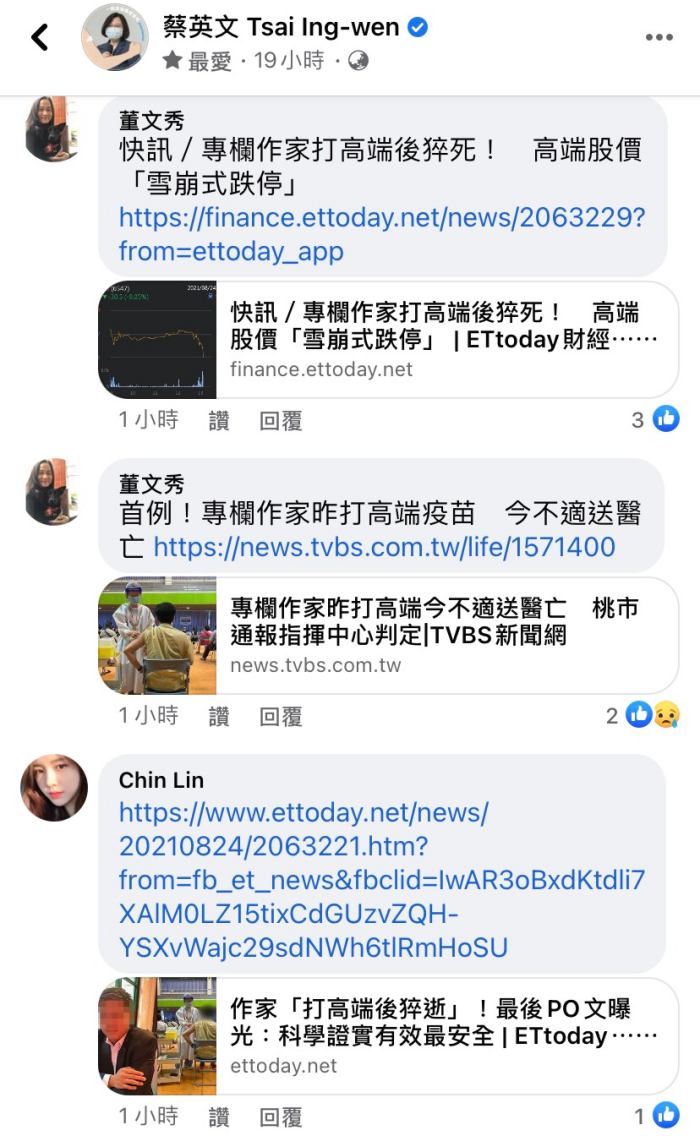This screenshot has width=700, height=1136.
Task: Open the ettoday.net URL posted by Chin Lin
Action: pyautogui.click(x=381, y=880)
